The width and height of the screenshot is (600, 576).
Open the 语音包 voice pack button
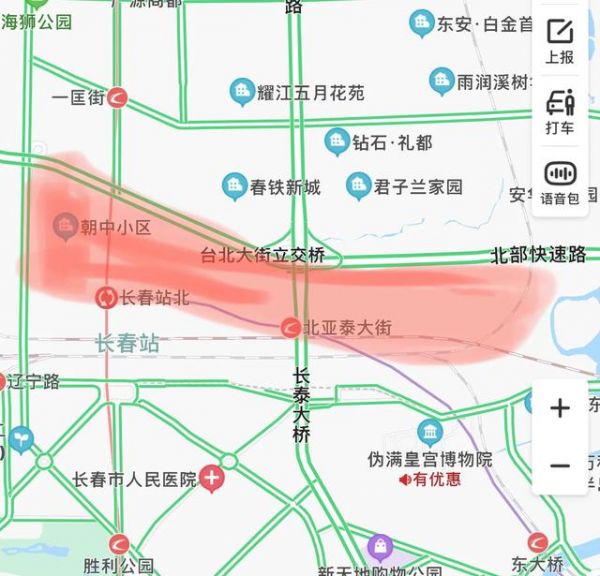coord(560,181)
